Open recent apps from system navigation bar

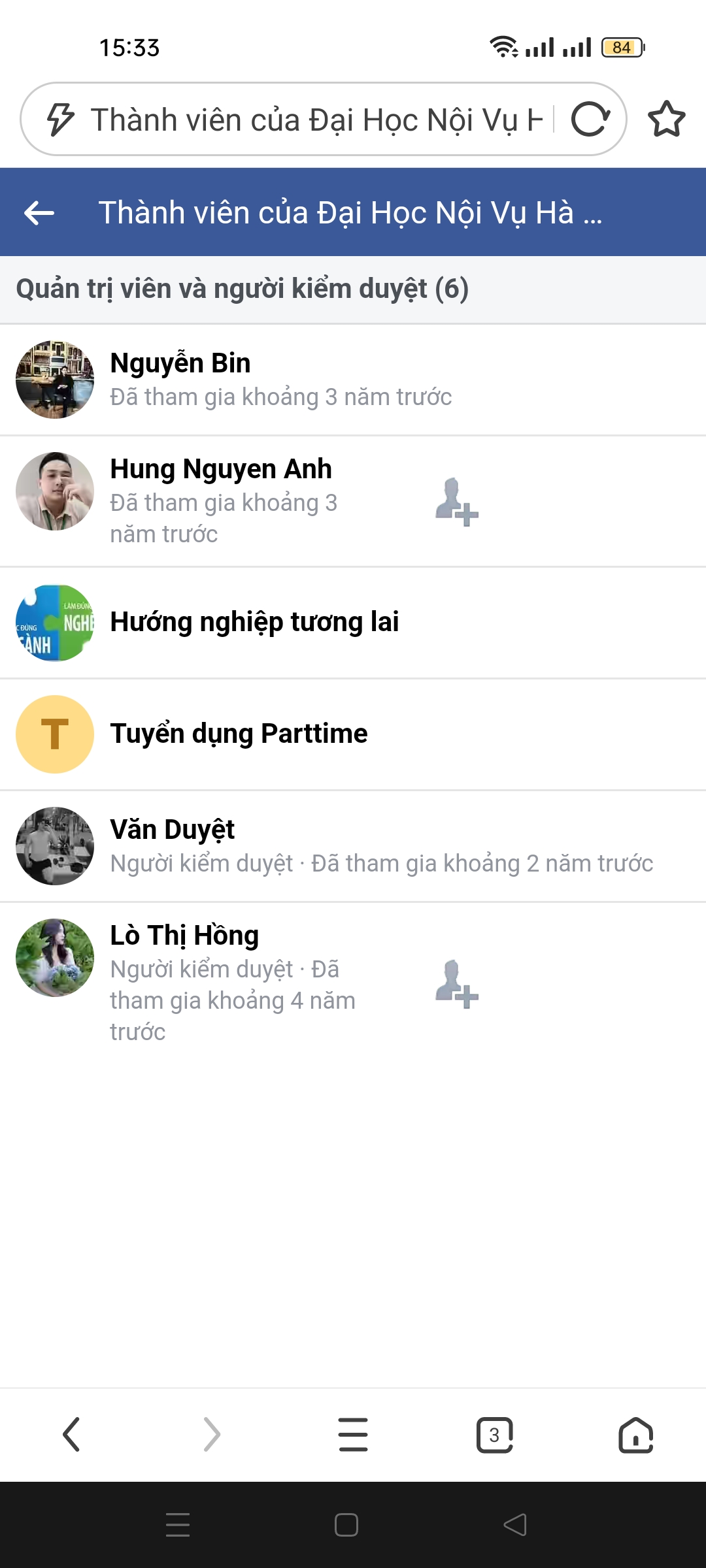click(178, 1525)
